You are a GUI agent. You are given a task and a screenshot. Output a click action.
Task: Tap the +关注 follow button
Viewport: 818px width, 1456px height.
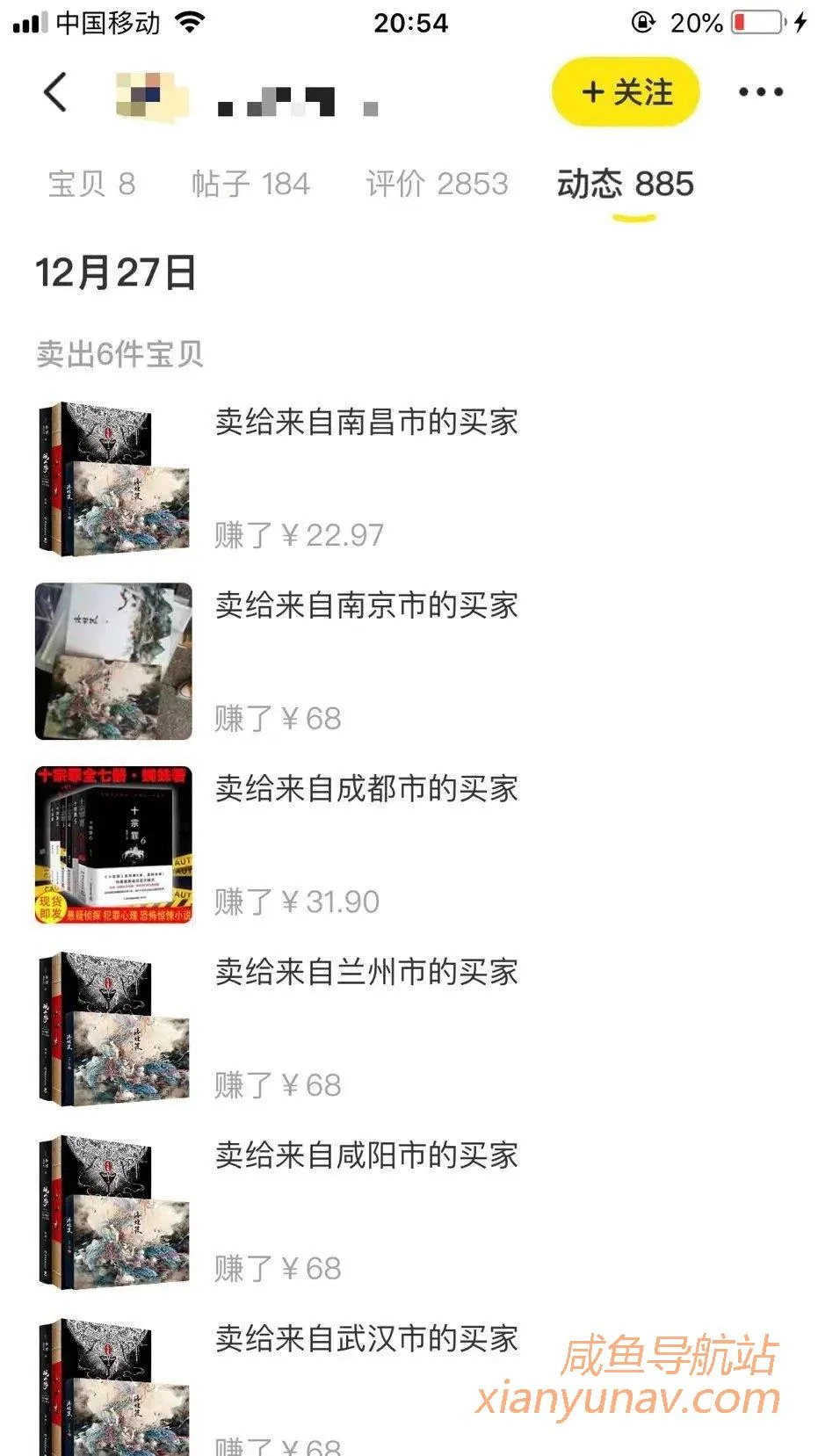(625, 92)
